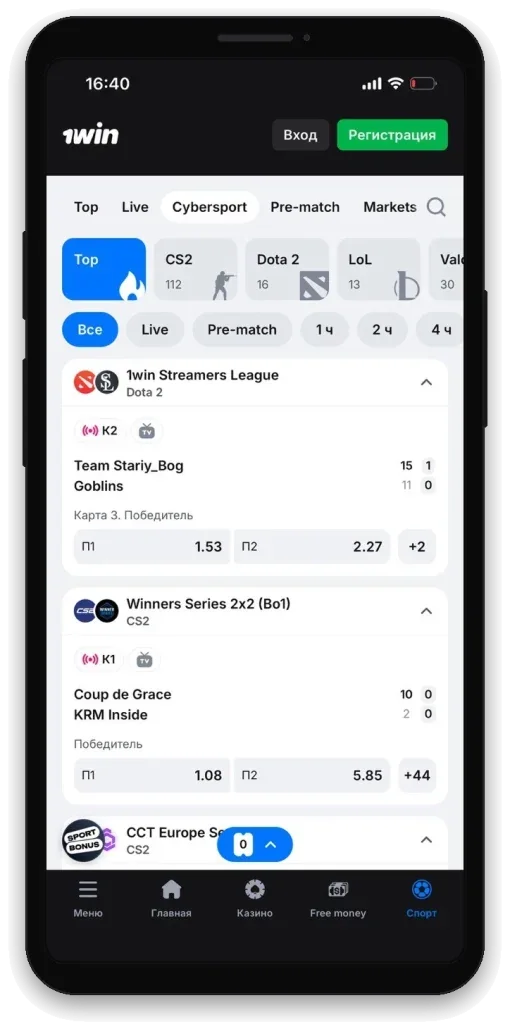This screenshot has width=510, height=1024.
Task: Pick П2 at 2.27 odds
Action: pyautogui.click(x=311, y=547)
